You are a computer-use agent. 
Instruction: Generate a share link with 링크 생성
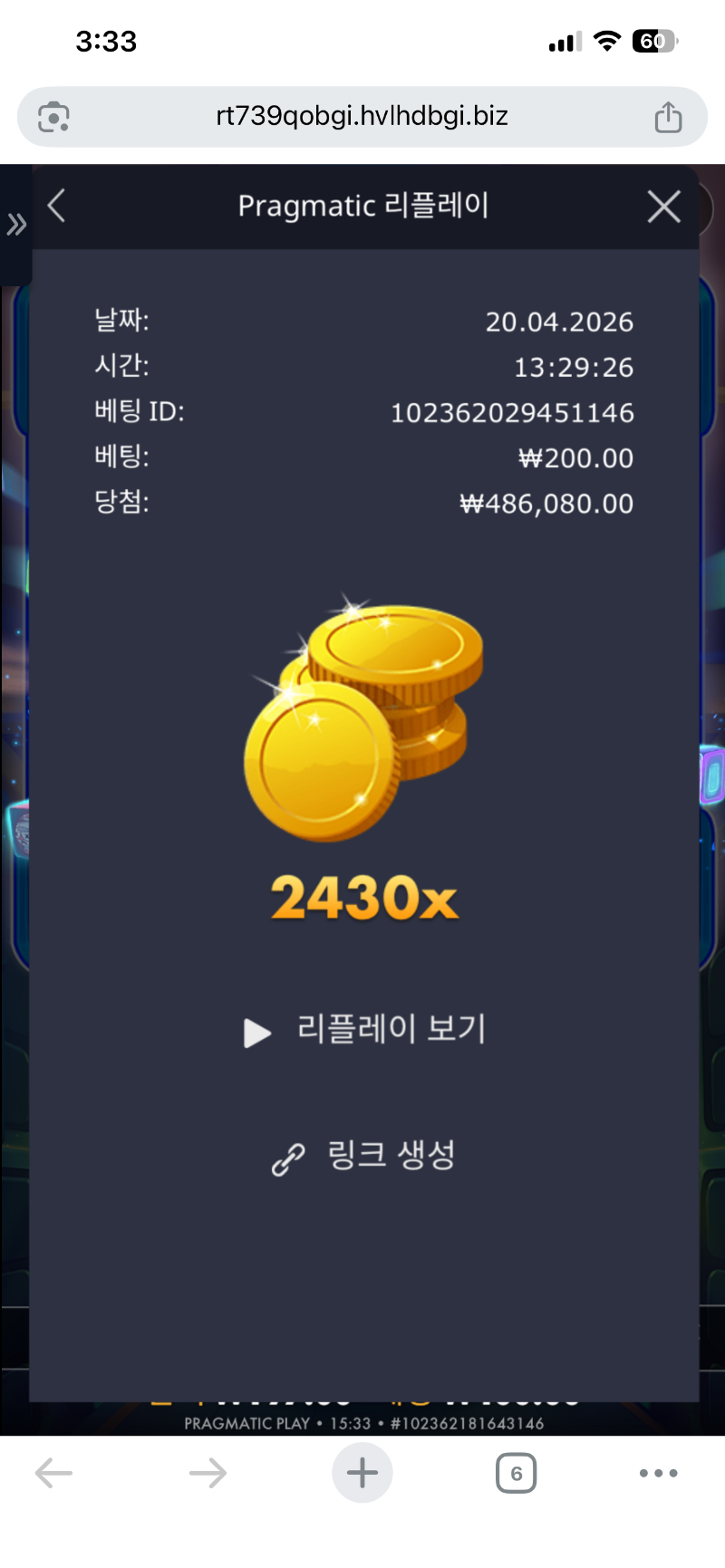point(364,1156)
